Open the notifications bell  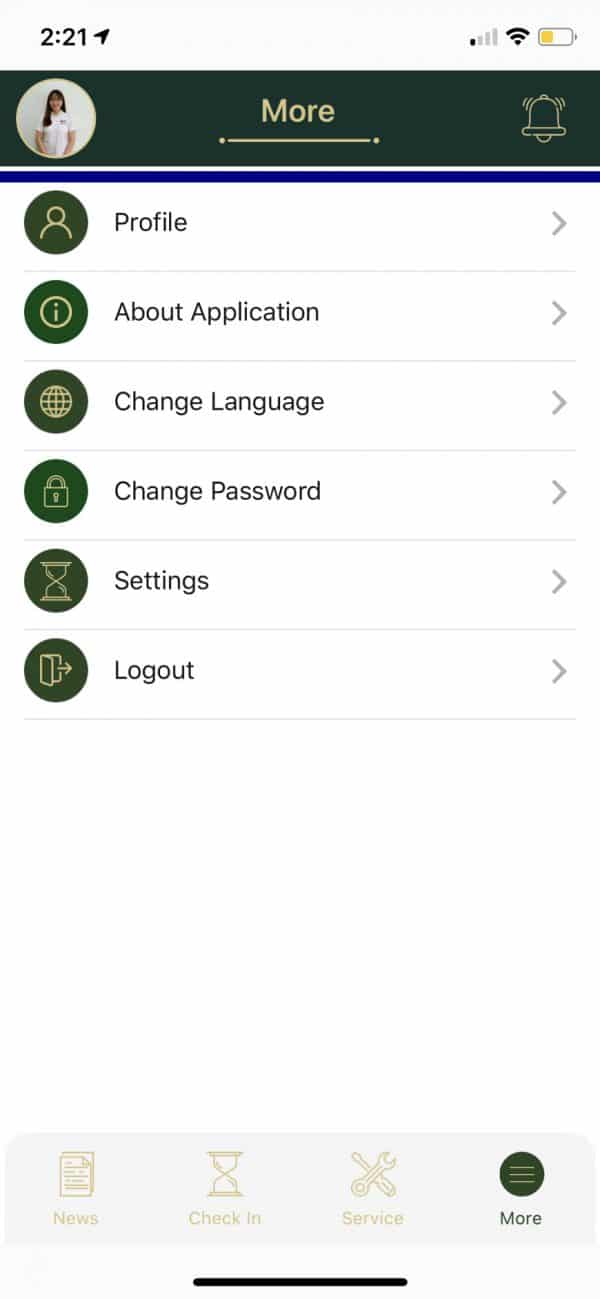(x=543, y=118)
